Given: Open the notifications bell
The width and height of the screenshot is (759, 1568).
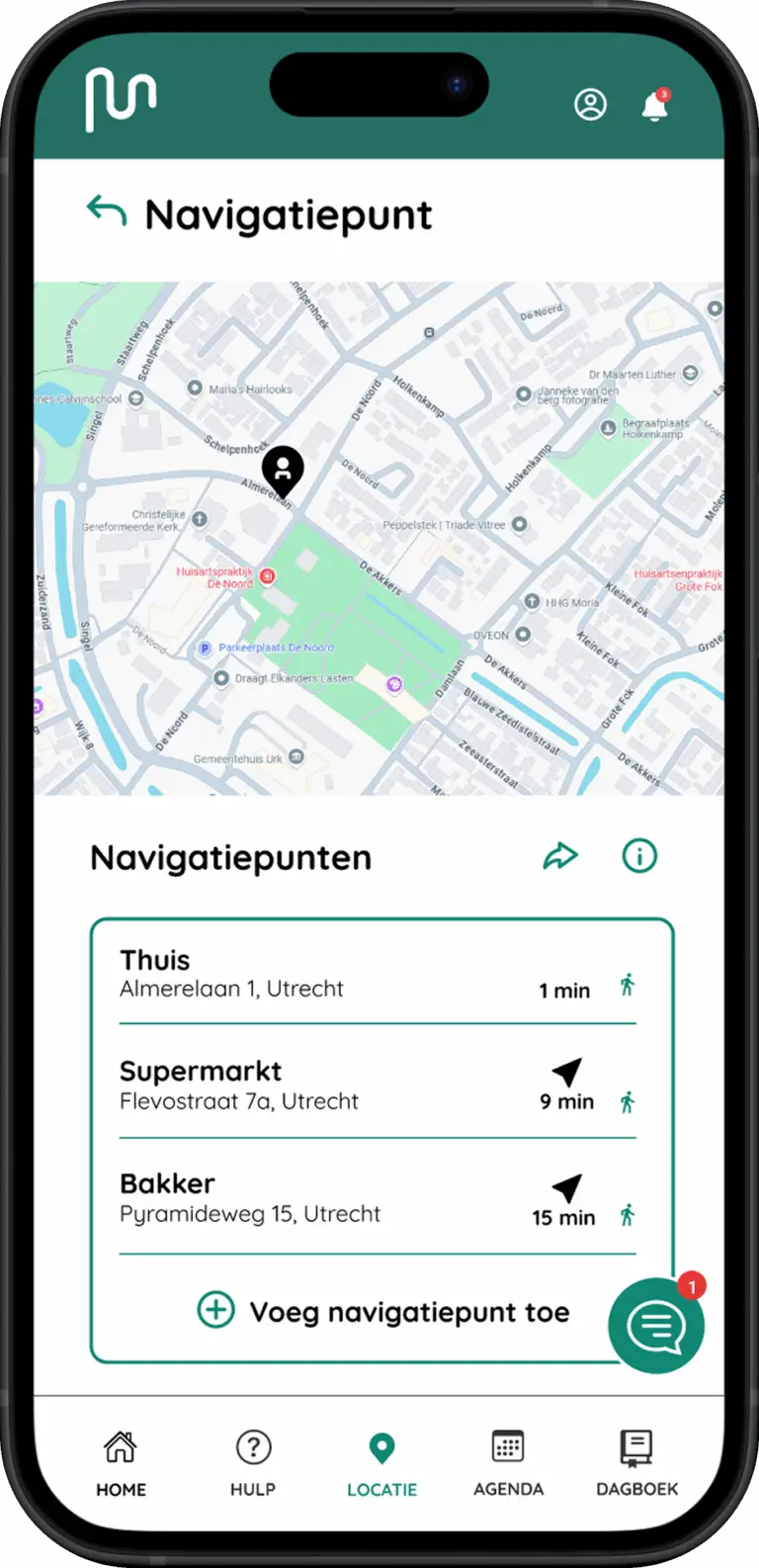Looking at the screenshot, I should (x=654, y=106).
